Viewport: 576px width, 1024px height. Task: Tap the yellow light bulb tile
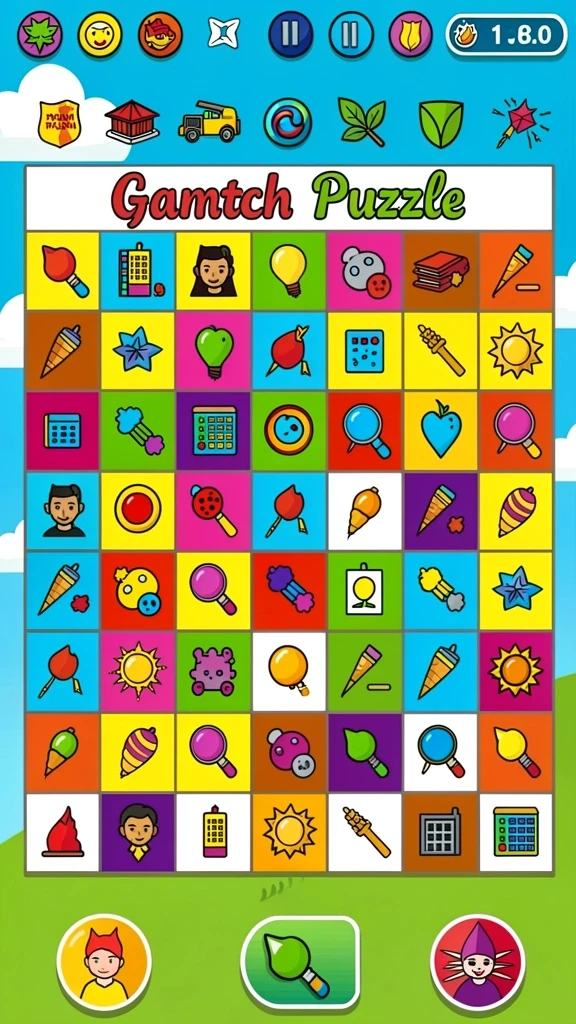tap(288, 270)
